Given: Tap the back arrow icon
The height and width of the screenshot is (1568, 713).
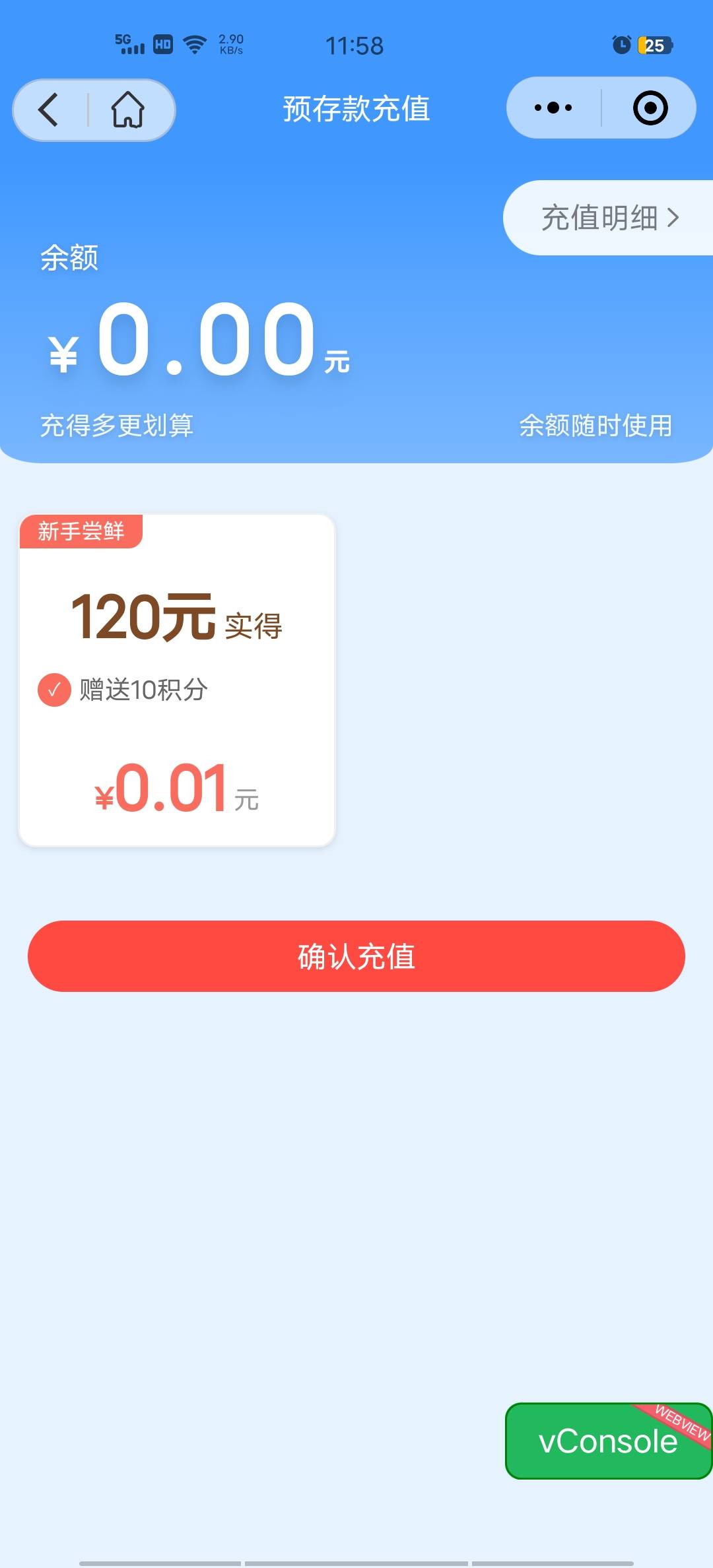Looking at the screenshot, I should pos(48,110).
